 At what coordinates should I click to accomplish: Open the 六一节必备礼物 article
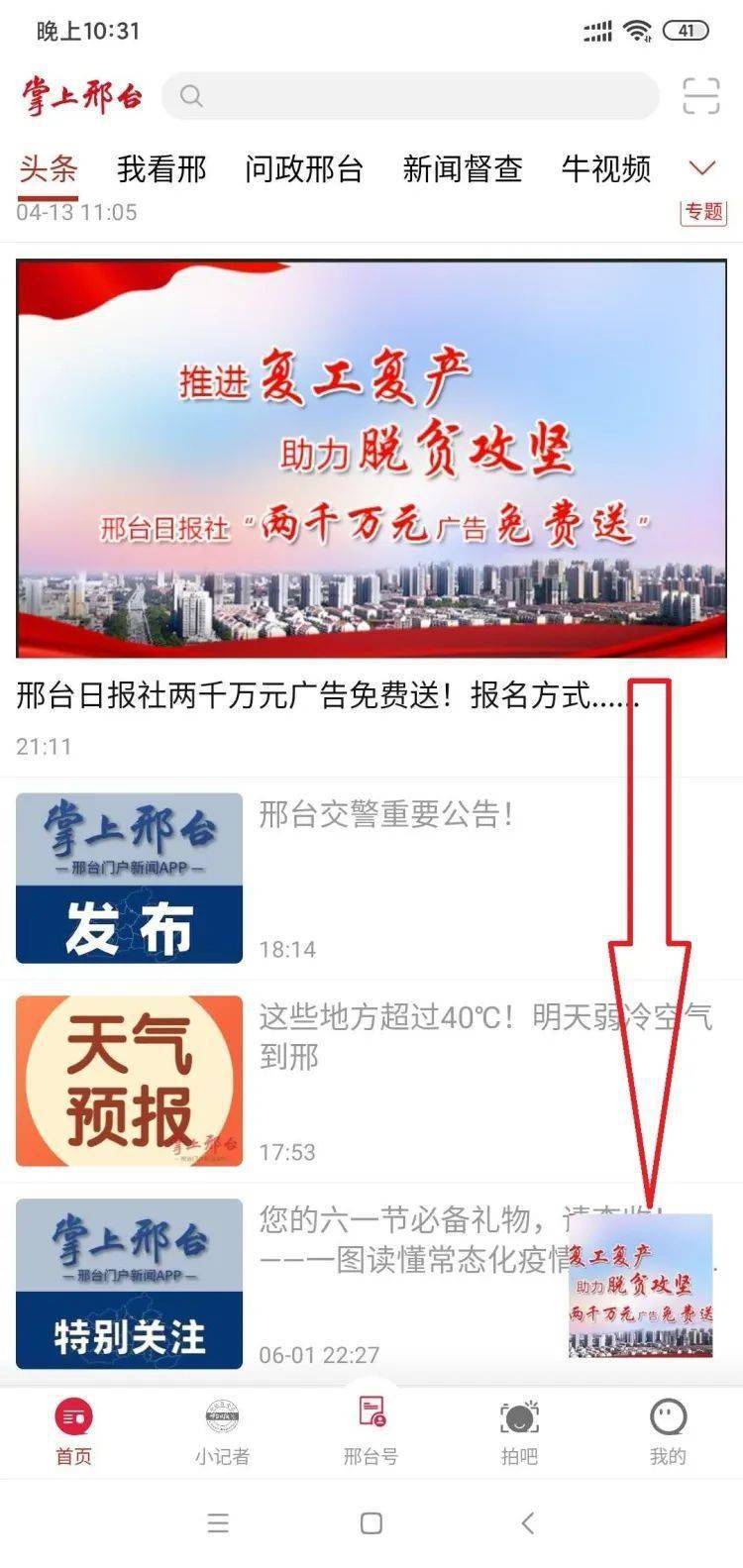pyautogui.click(x=406, y=1238)
